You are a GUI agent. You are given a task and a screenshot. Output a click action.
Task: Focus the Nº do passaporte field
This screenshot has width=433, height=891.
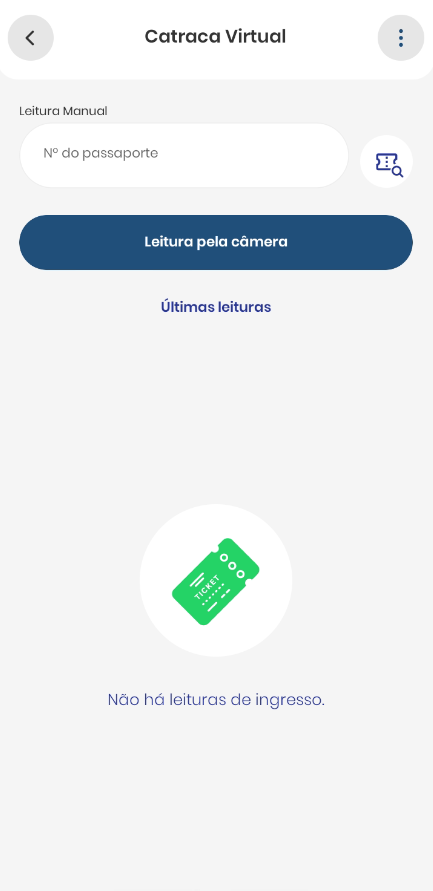184,155
